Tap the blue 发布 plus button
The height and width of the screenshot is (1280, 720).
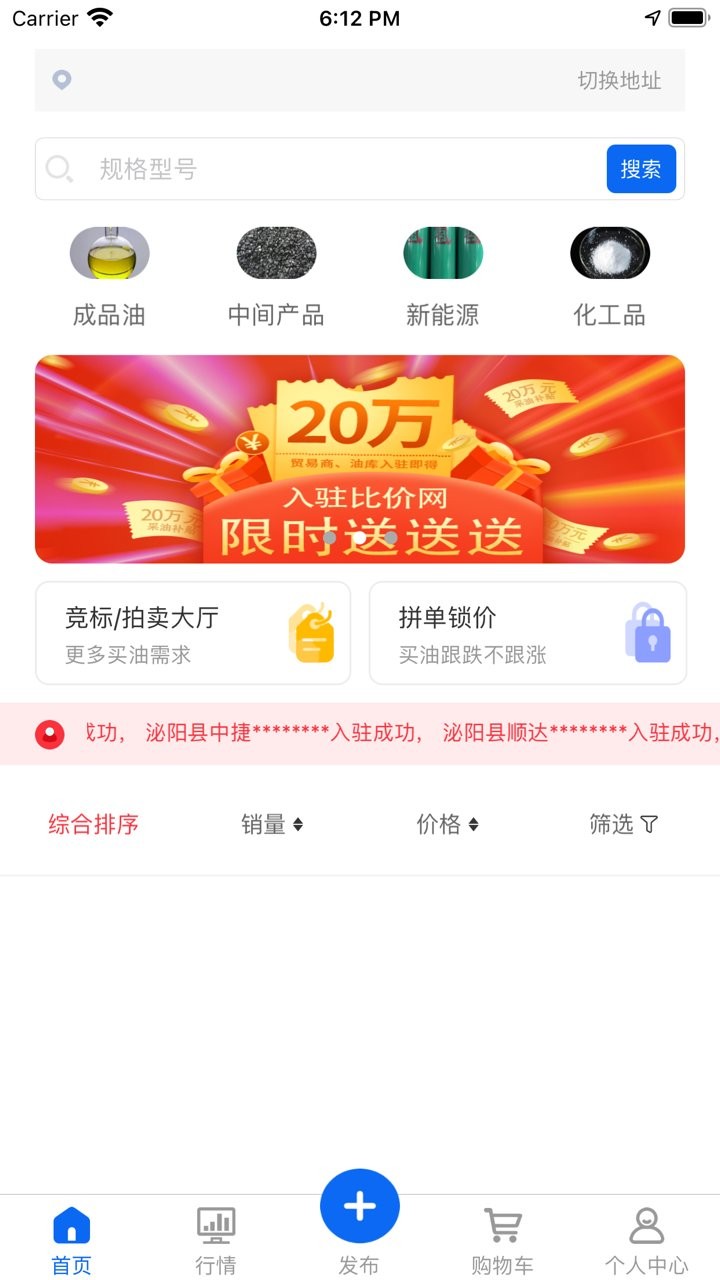tap(359, 1205)
